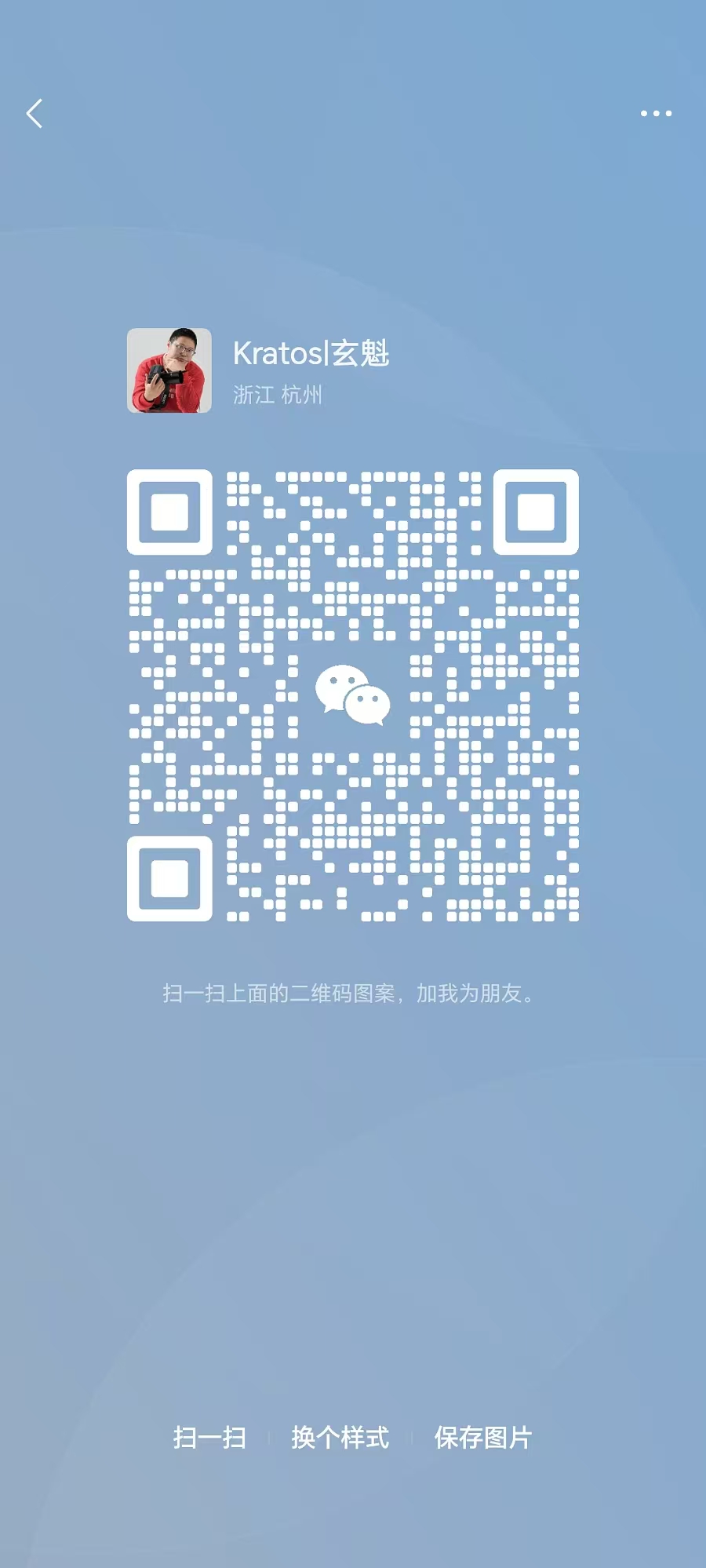Open the three-dot more options menu

coord(656,114)
